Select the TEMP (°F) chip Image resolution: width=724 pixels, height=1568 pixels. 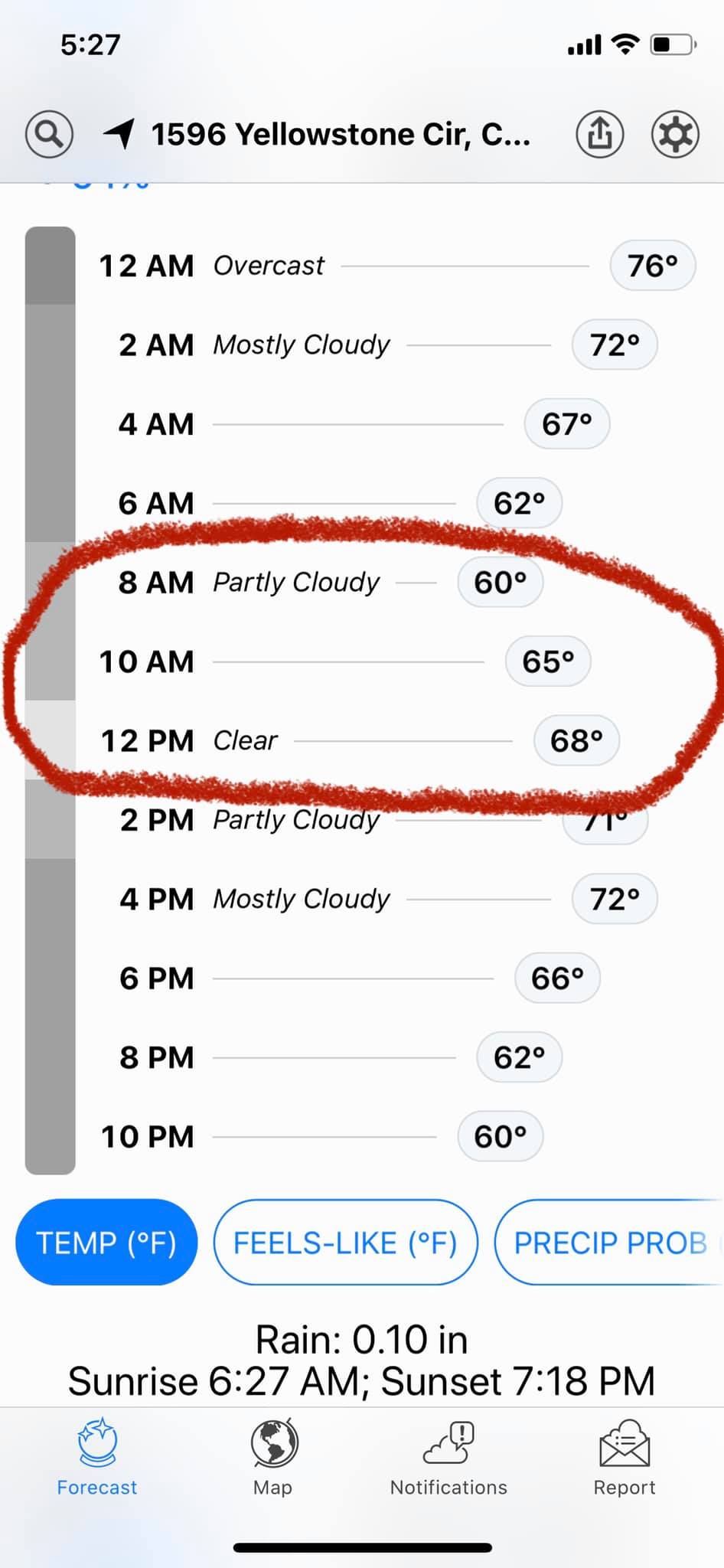[x=106, y=1242]
